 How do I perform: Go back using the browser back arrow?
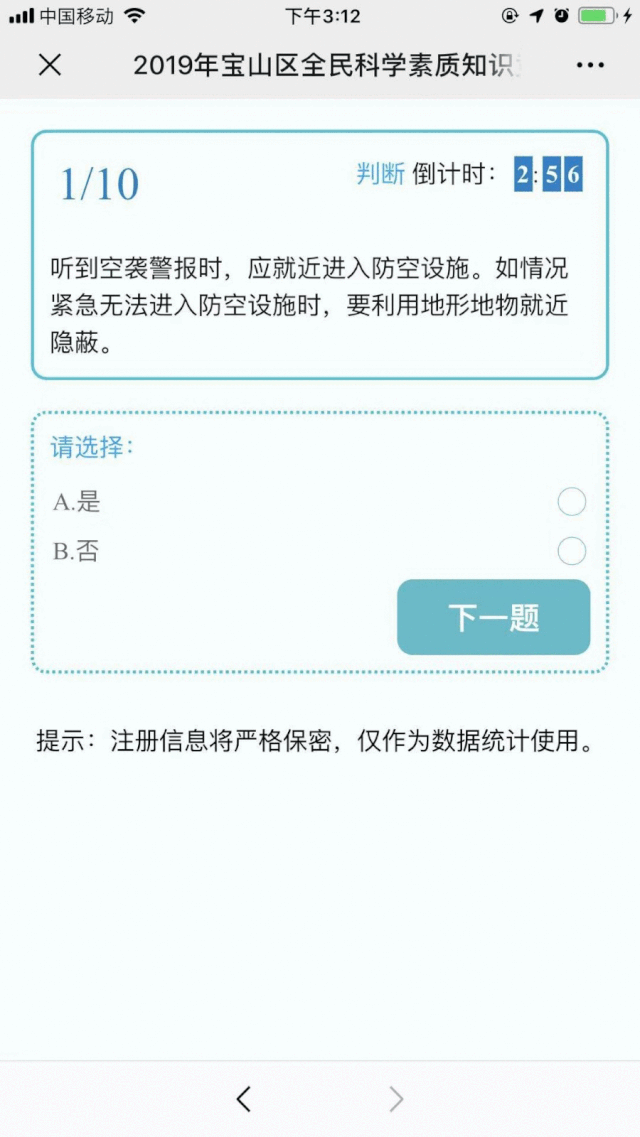[x=244, y=1099]
